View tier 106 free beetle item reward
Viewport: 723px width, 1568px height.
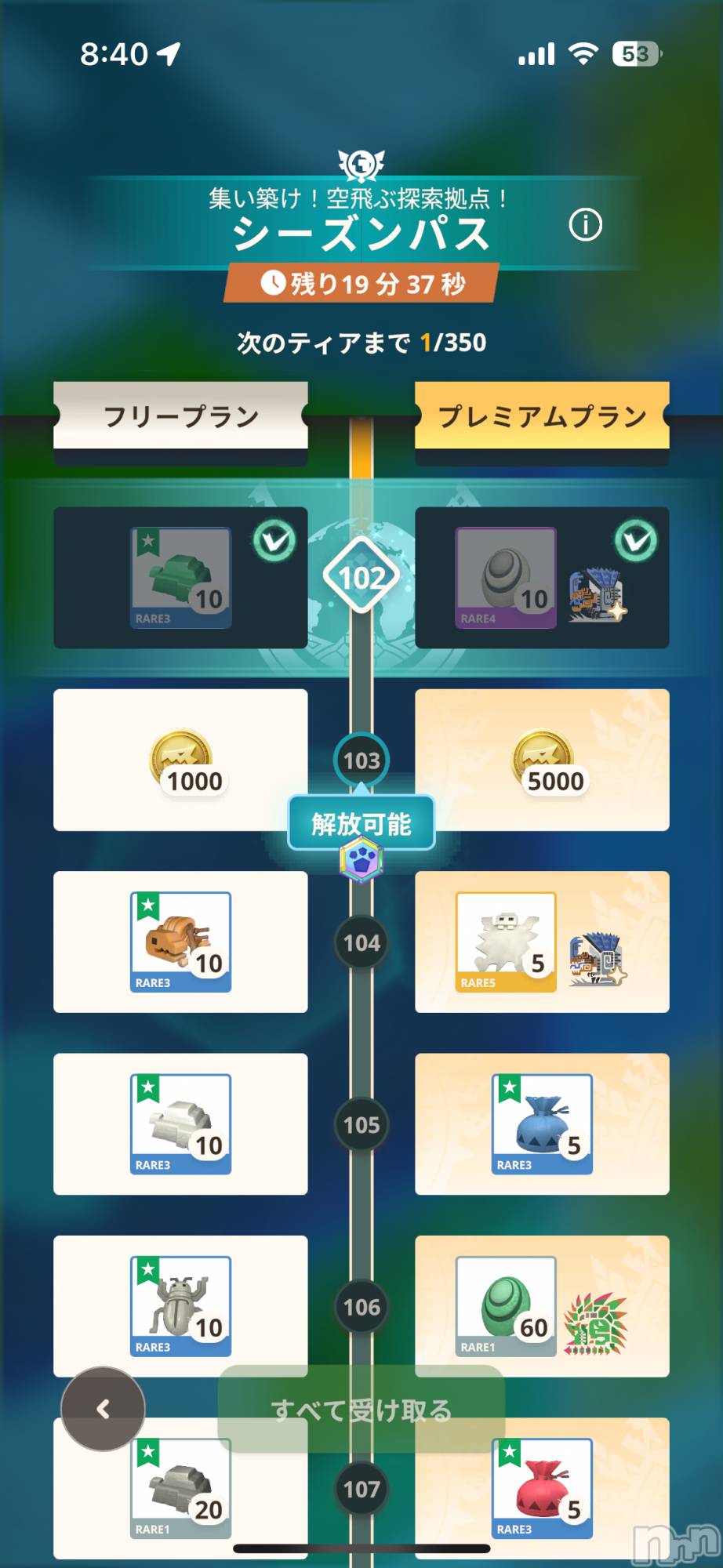[180, 1305]
